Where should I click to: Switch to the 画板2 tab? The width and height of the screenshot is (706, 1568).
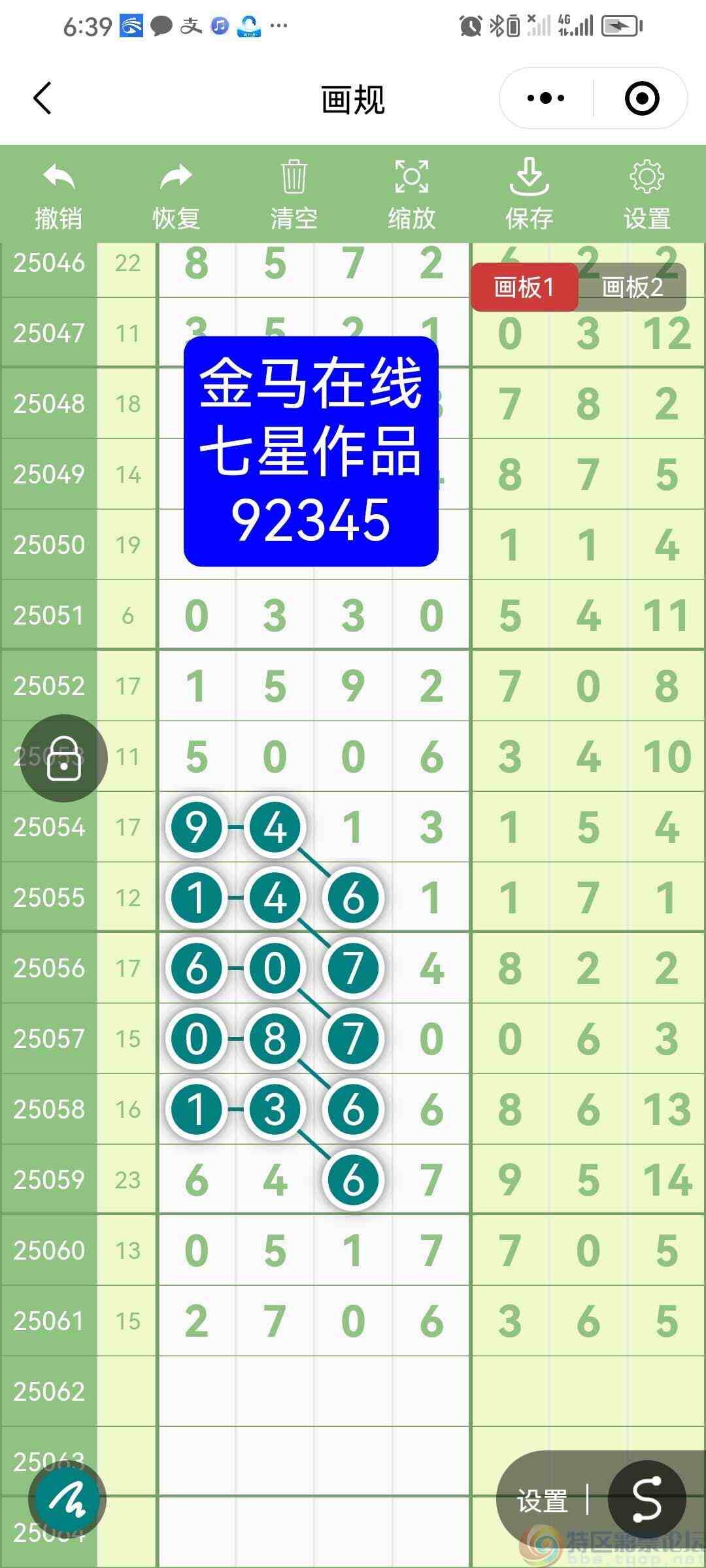click(631, 287)
